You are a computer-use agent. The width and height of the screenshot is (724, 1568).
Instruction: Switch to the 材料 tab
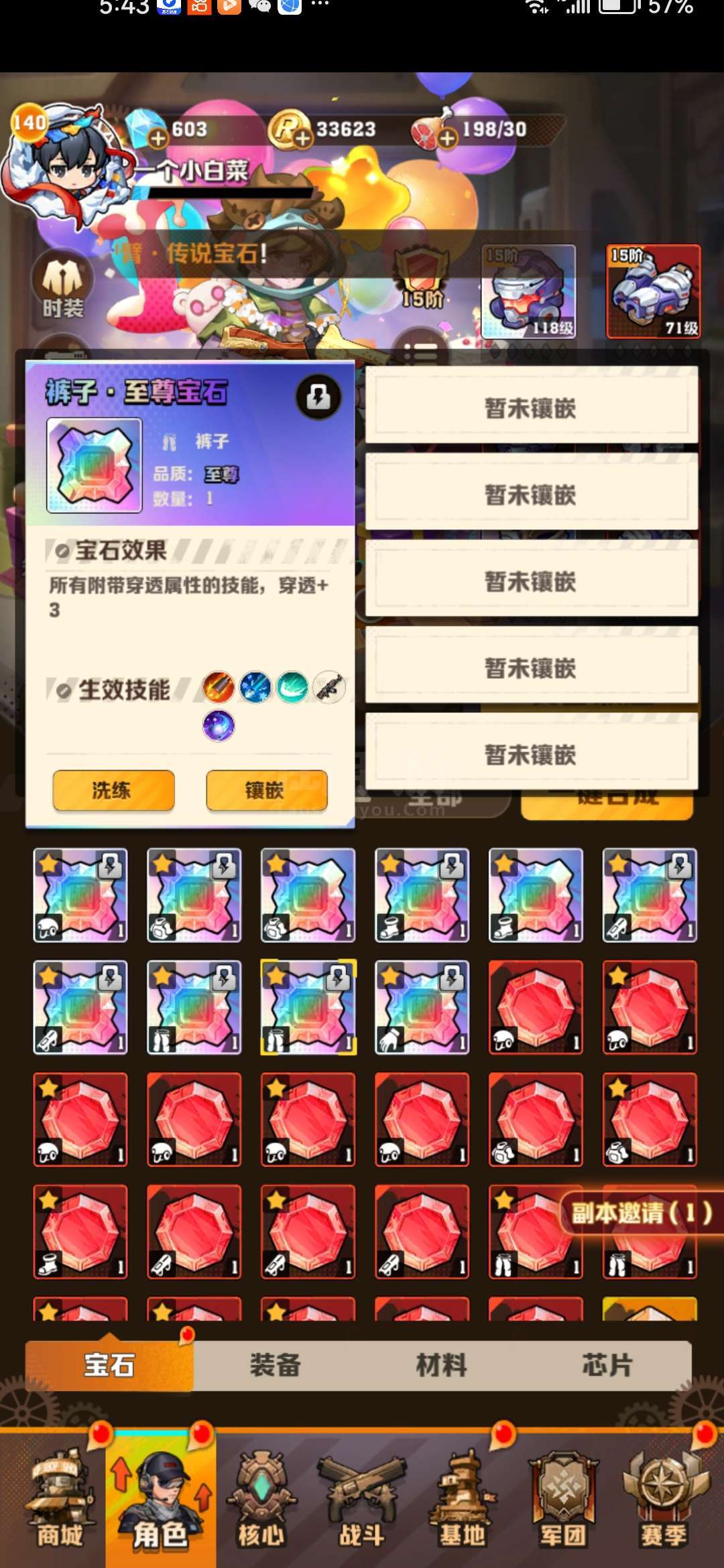point(441,1365)
